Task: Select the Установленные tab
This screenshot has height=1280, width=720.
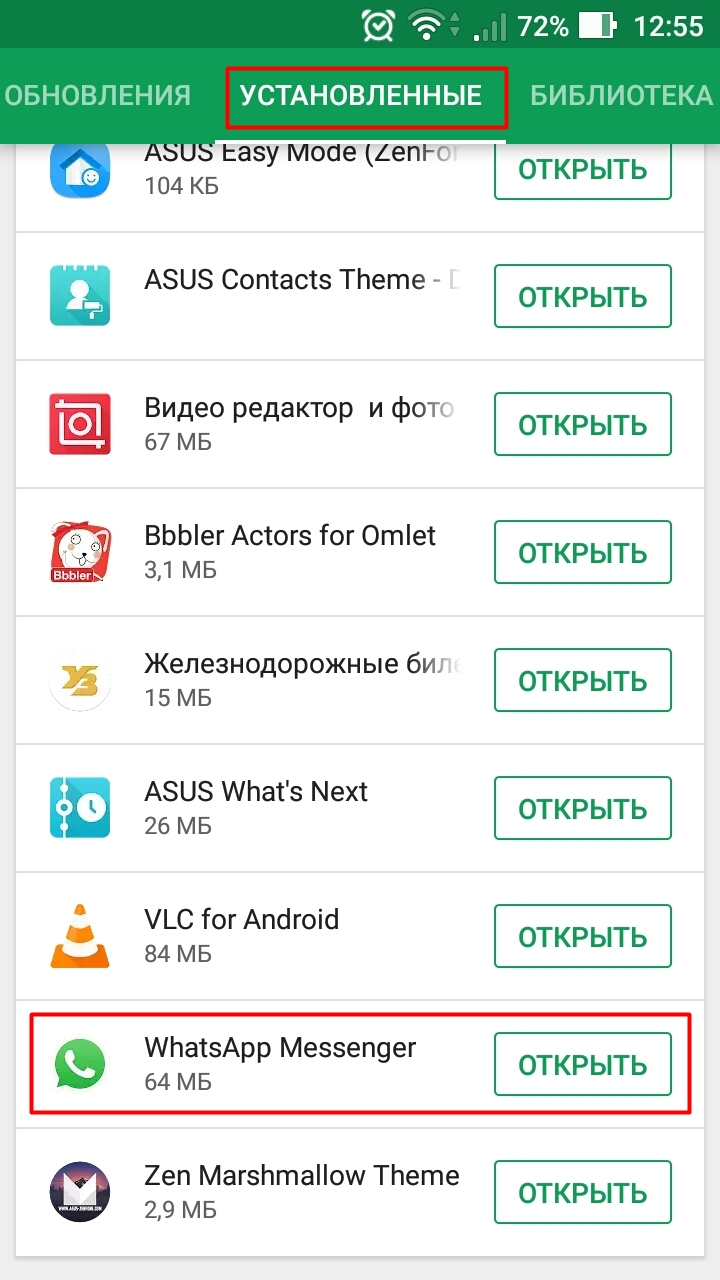Action: 361,96
